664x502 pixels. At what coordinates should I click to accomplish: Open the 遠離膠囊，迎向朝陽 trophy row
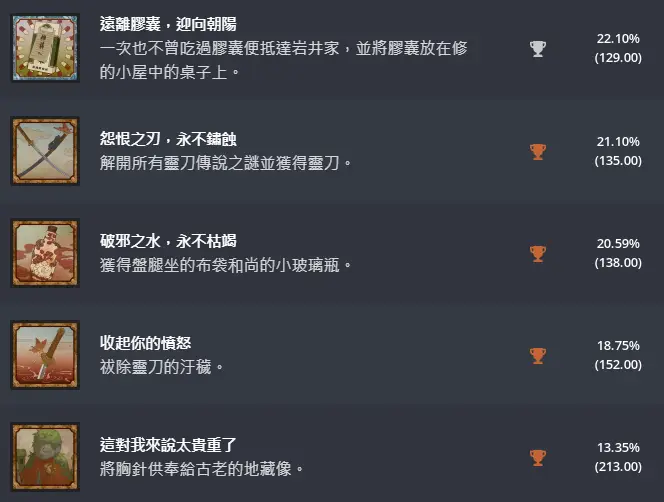168,23
